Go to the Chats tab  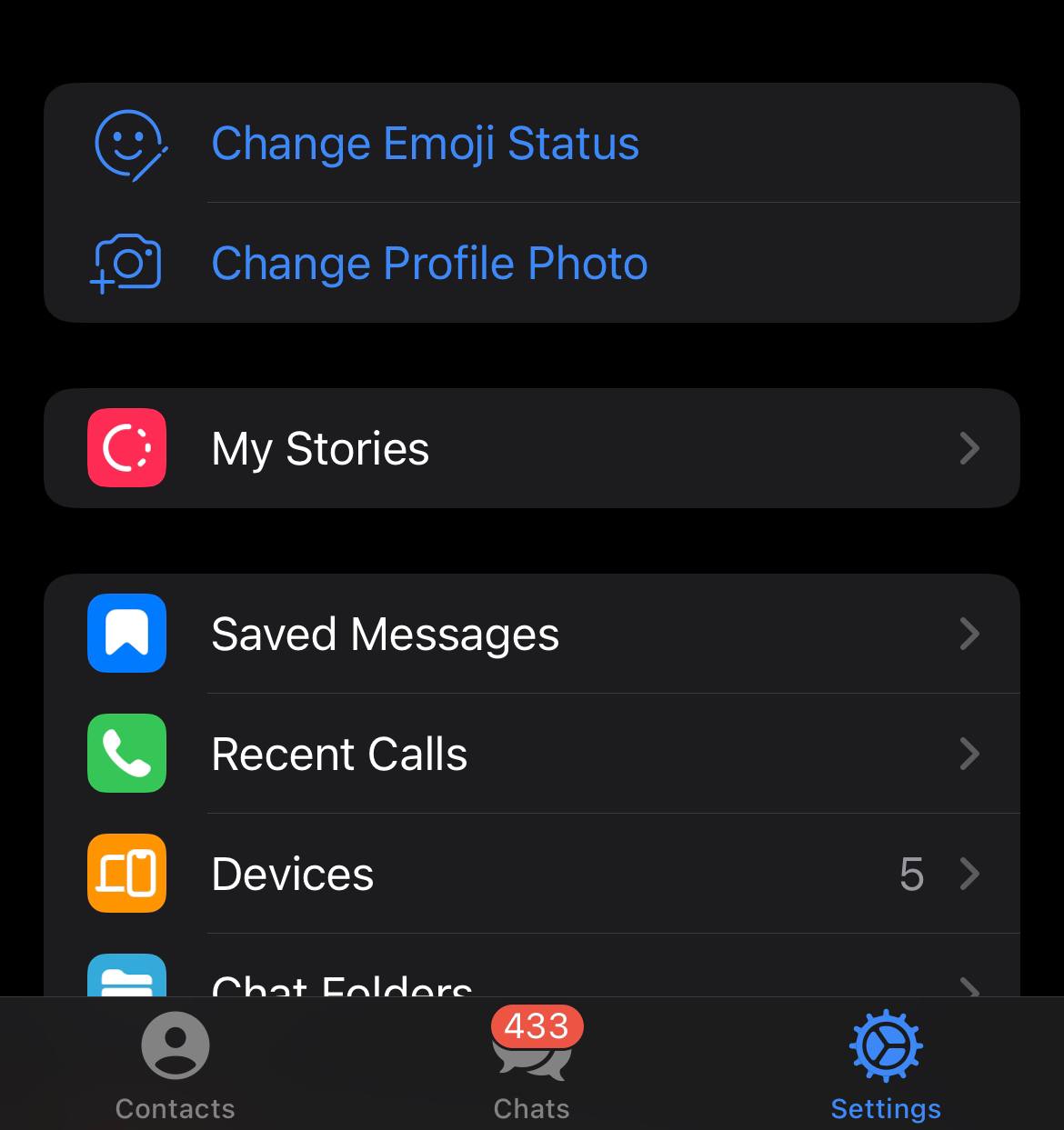click(532, 1065)
